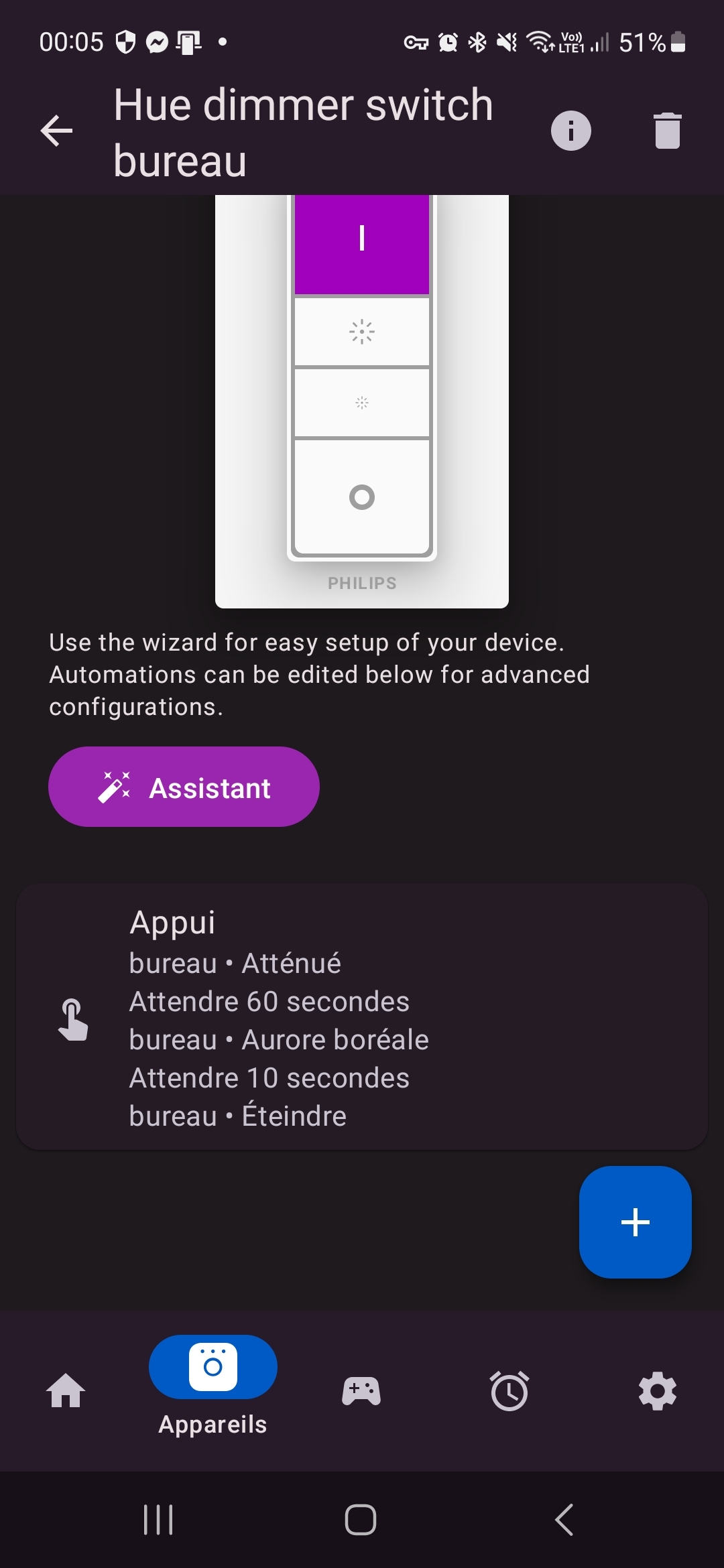The width and height of the screenshot is (724, 1568).
Task: Switch to the Home tab
Action: coord(66,1390)
